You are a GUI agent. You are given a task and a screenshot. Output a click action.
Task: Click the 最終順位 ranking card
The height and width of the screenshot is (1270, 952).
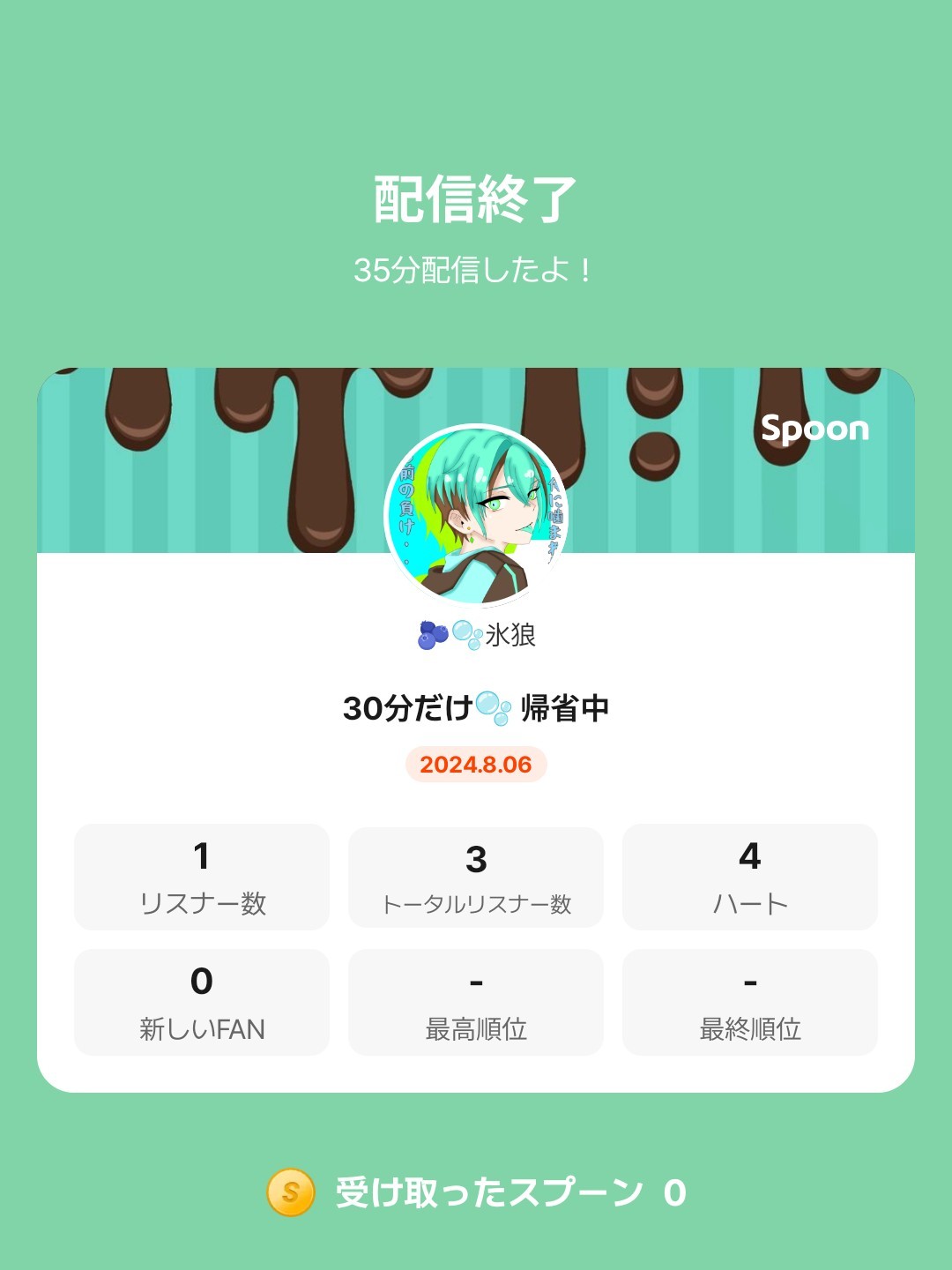(x=748, y=1001)
